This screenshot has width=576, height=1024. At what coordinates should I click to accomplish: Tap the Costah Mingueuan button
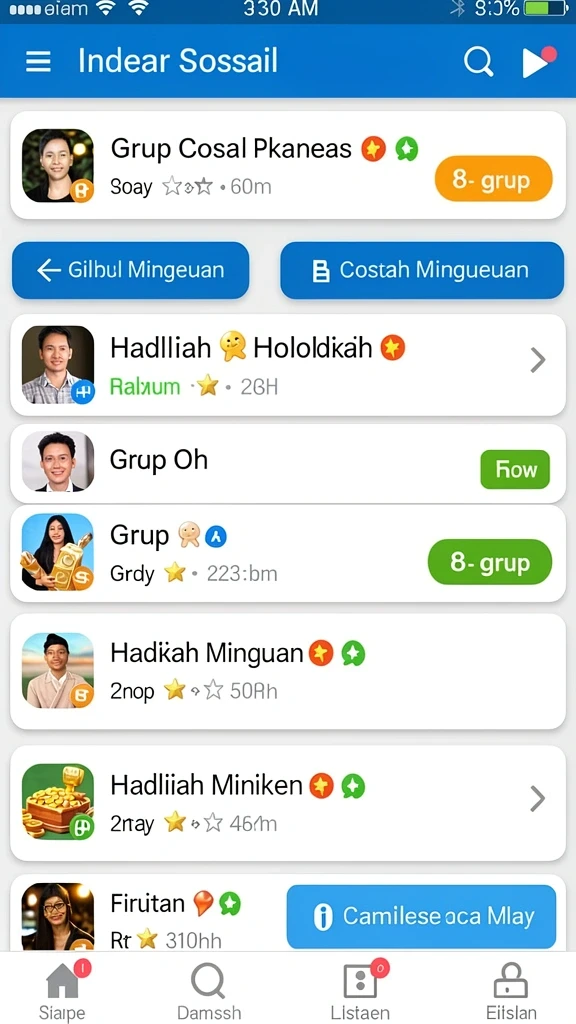[x=422, y=270]
